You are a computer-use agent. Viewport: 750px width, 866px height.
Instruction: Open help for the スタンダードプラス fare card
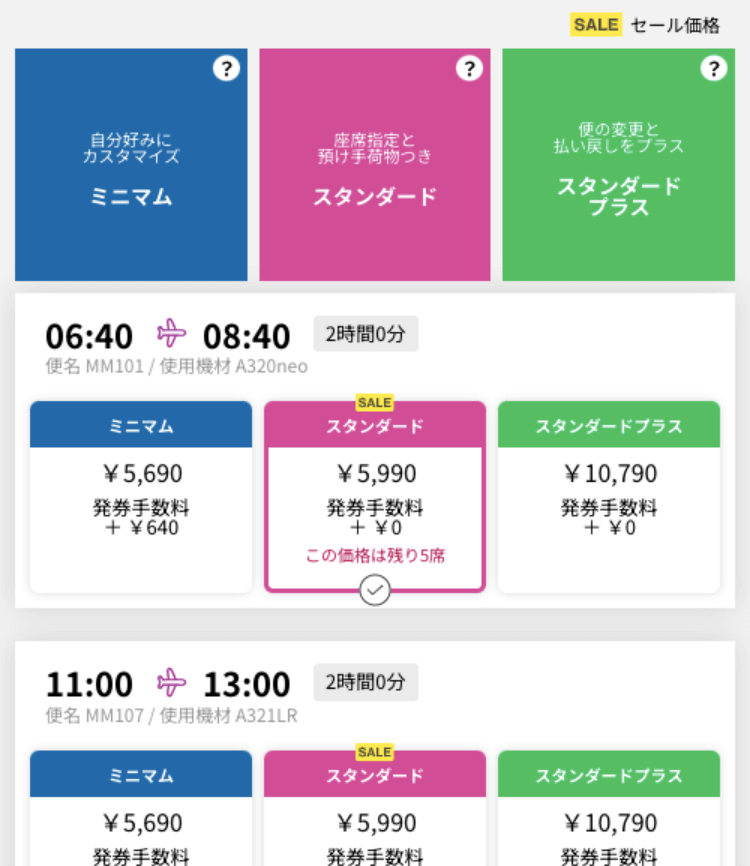[713, 68]
